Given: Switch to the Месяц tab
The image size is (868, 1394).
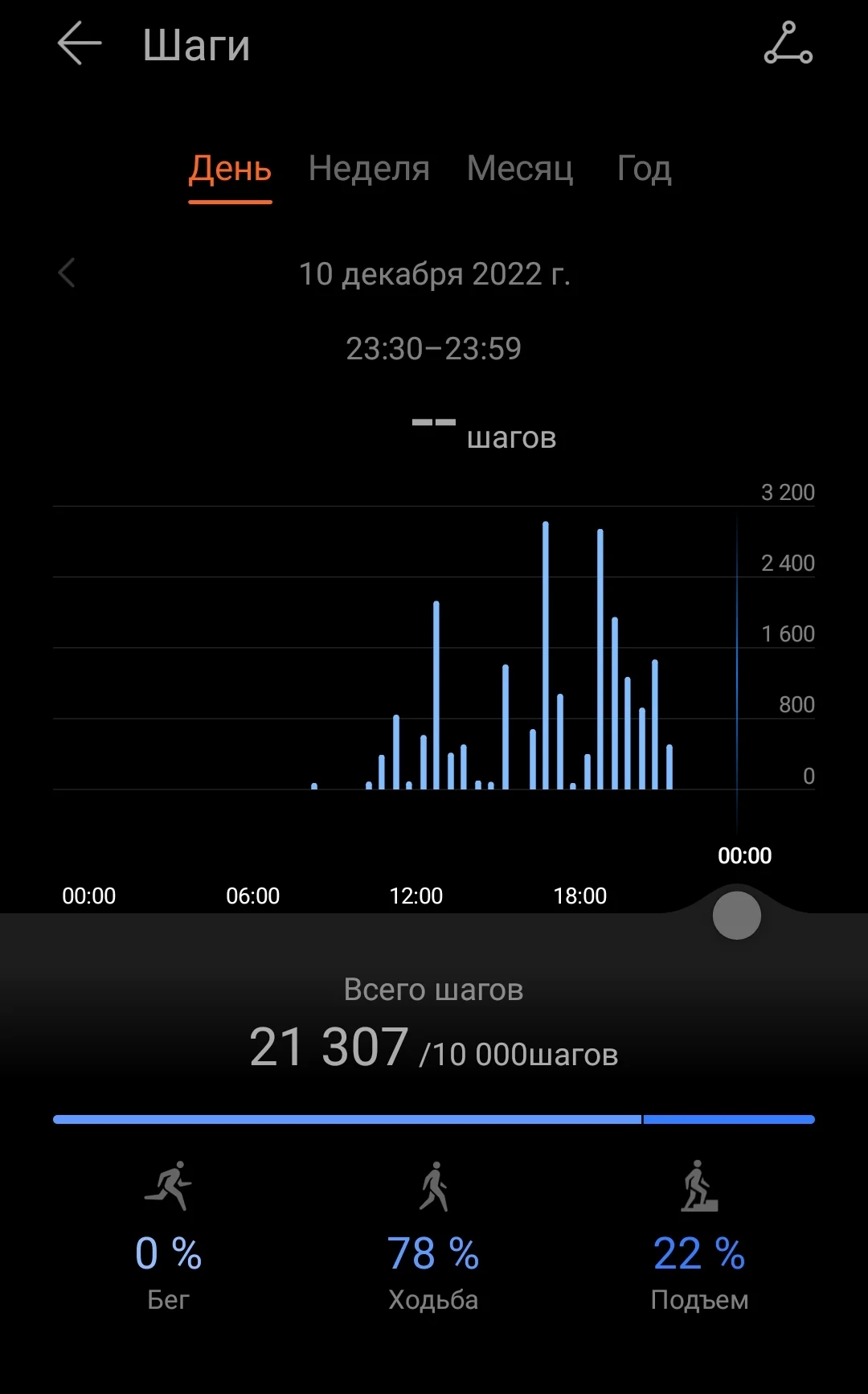Looking at the screenshot, I should click(520, 169).
